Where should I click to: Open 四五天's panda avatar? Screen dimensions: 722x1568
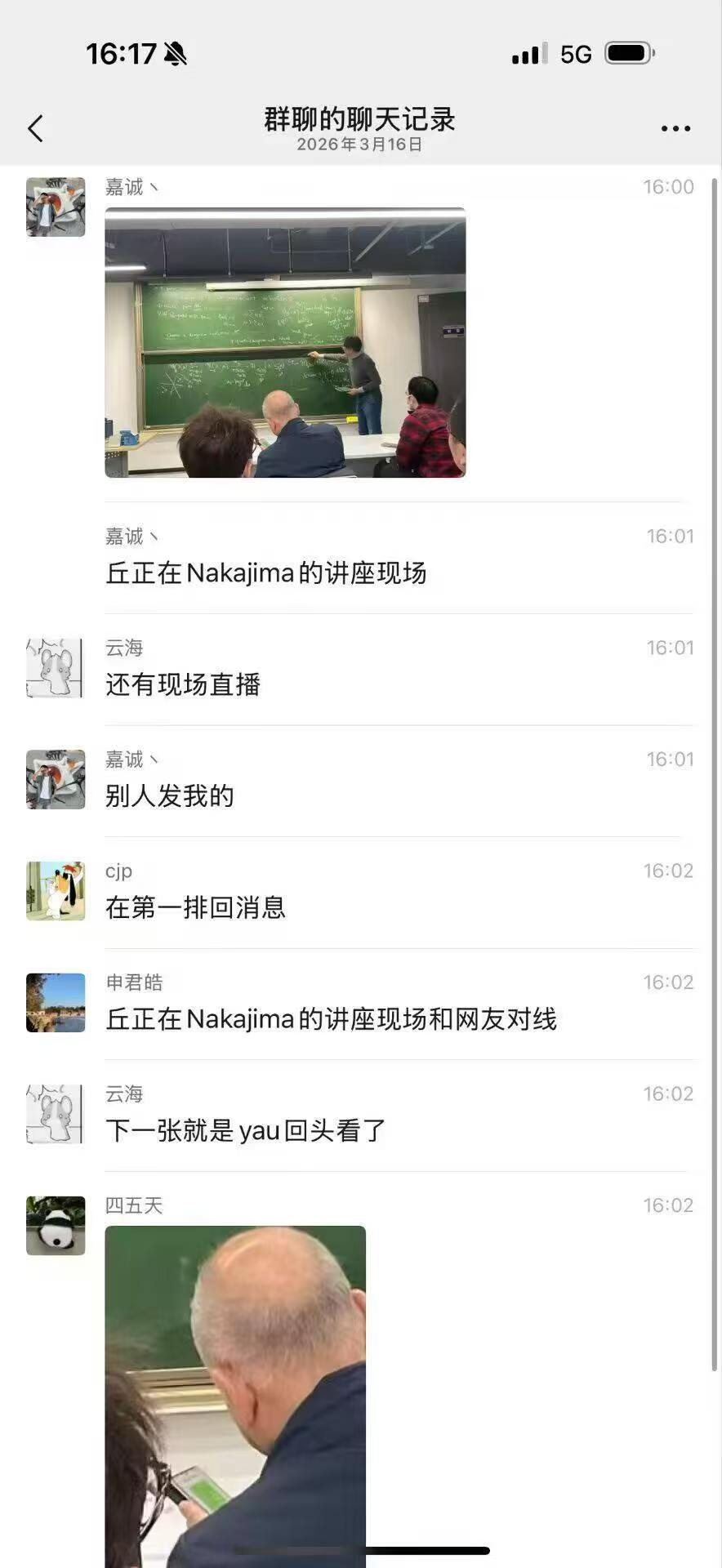56,1227
